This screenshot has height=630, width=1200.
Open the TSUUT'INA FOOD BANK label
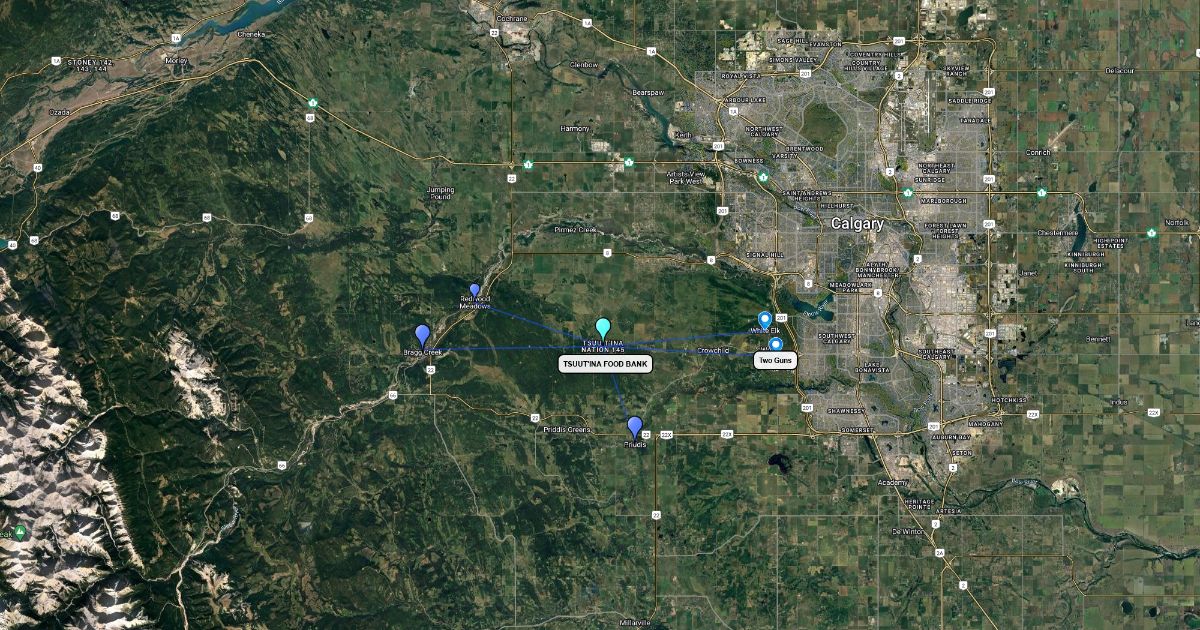[x=604, y=365]
